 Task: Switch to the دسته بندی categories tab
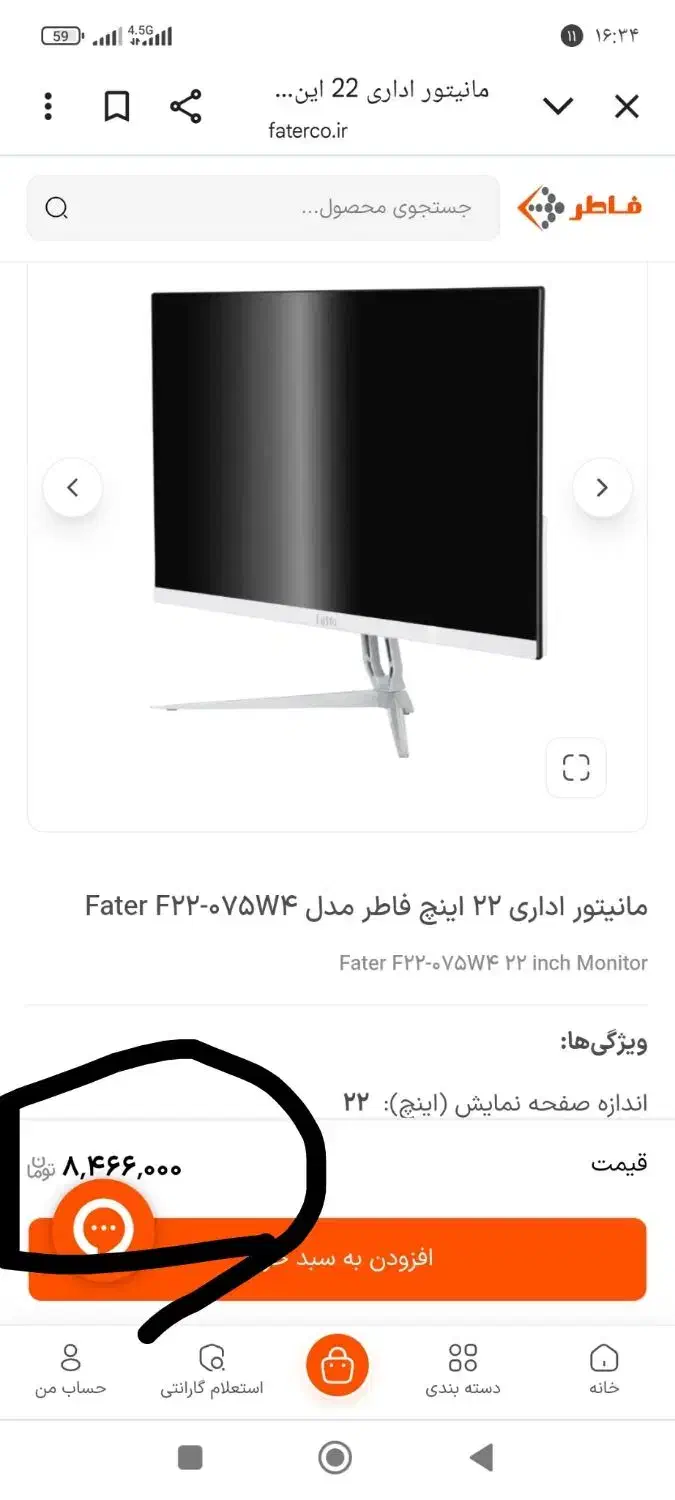463,1369
